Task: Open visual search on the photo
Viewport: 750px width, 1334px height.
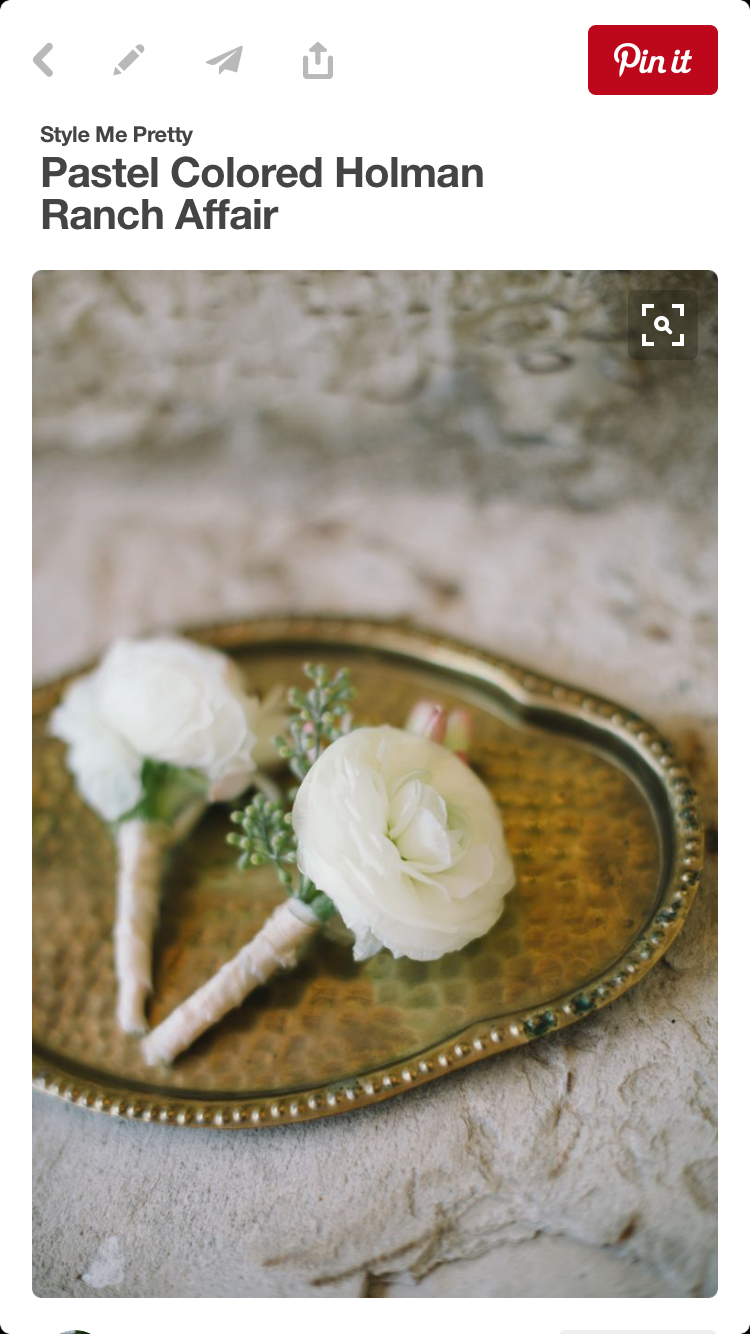Action: coord(662,325)
